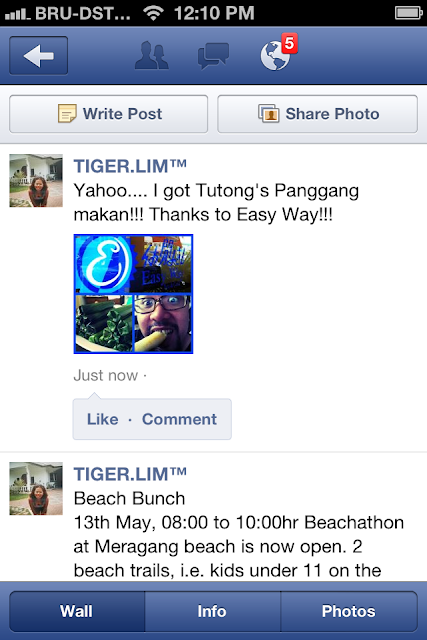Open the Easy Way photo collage
The height and width of the screenshot is (640, 427).
tap(133, 294)
